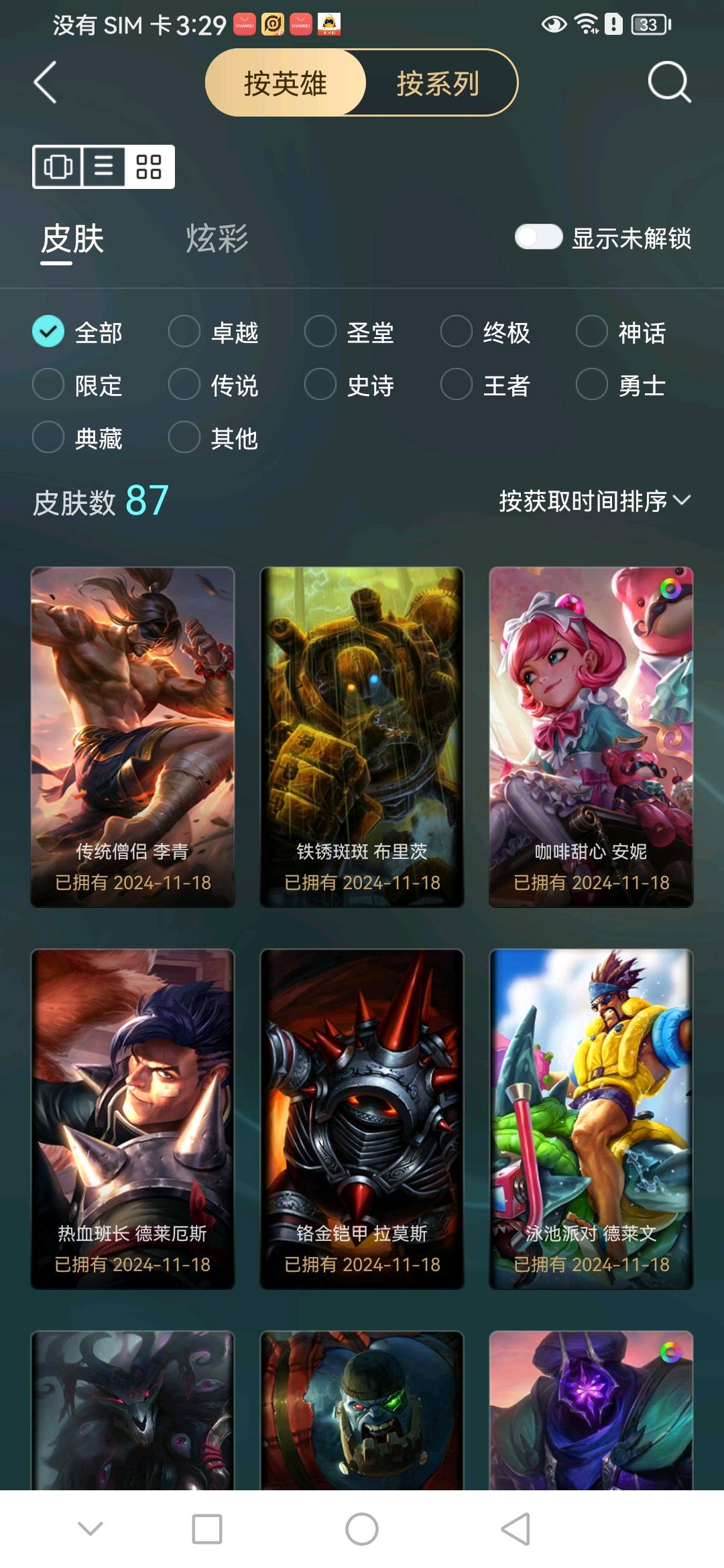
Task: View the 泳池派对 德莱文 skin card
Action: pyautogui.click(x=591, y=1119)
